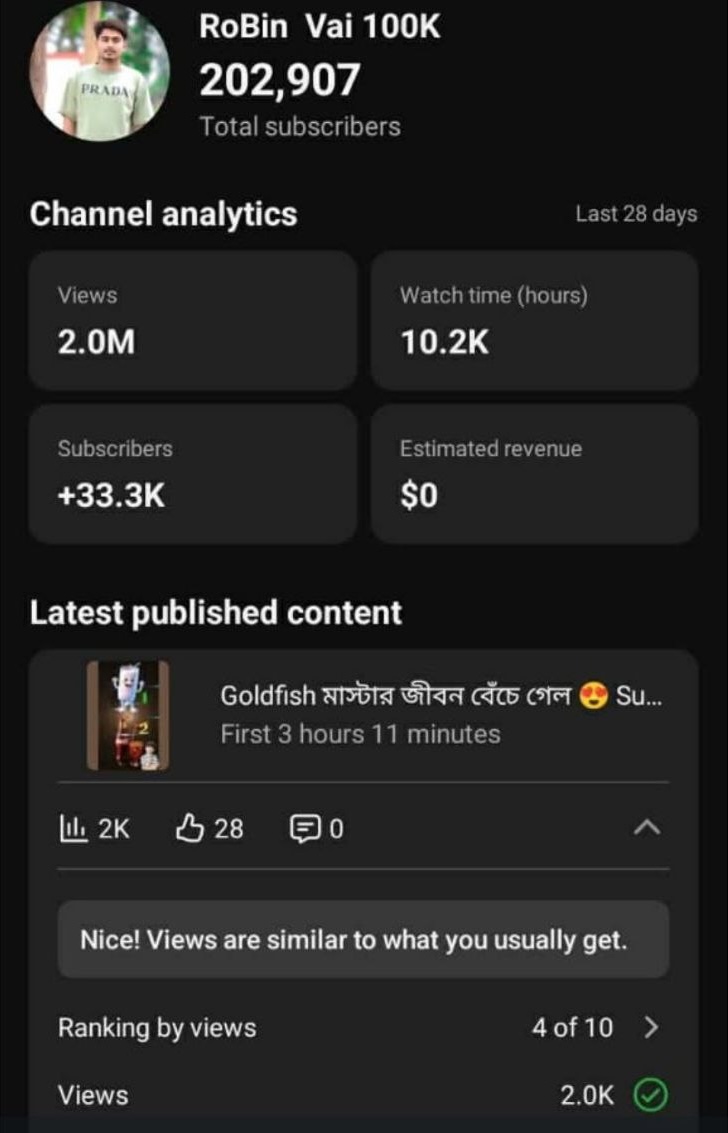Image resolution: width=728 pixels, height=1133 pixels.
Task: Open the Views analytics card
Action: click(x=192, y=320)
